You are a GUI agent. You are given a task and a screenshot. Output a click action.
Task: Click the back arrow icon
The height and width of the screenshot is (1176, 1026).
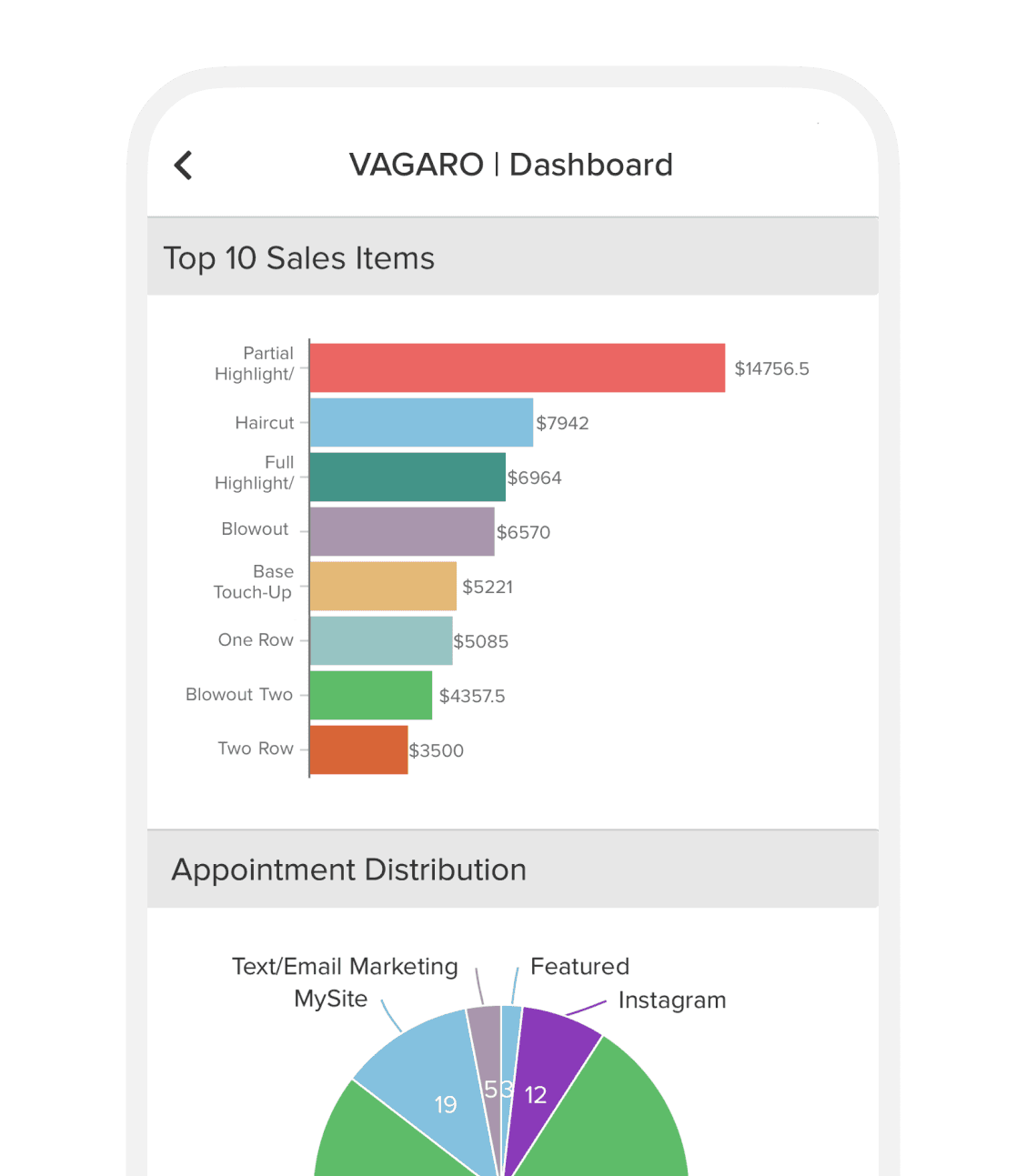click(183, 165)
